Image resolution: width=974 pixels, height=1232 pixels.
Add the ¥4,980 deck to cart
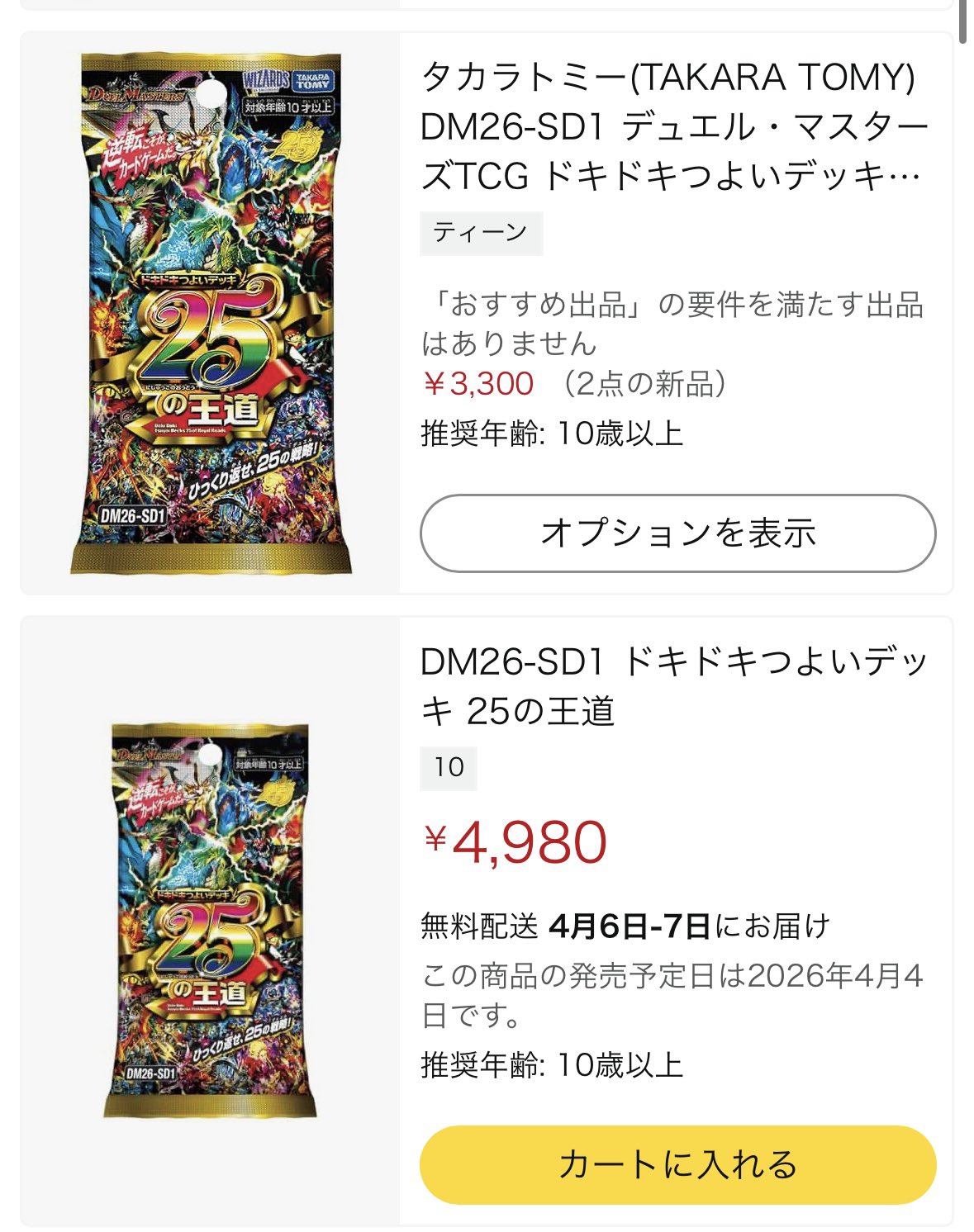[x=677, y=1164]
